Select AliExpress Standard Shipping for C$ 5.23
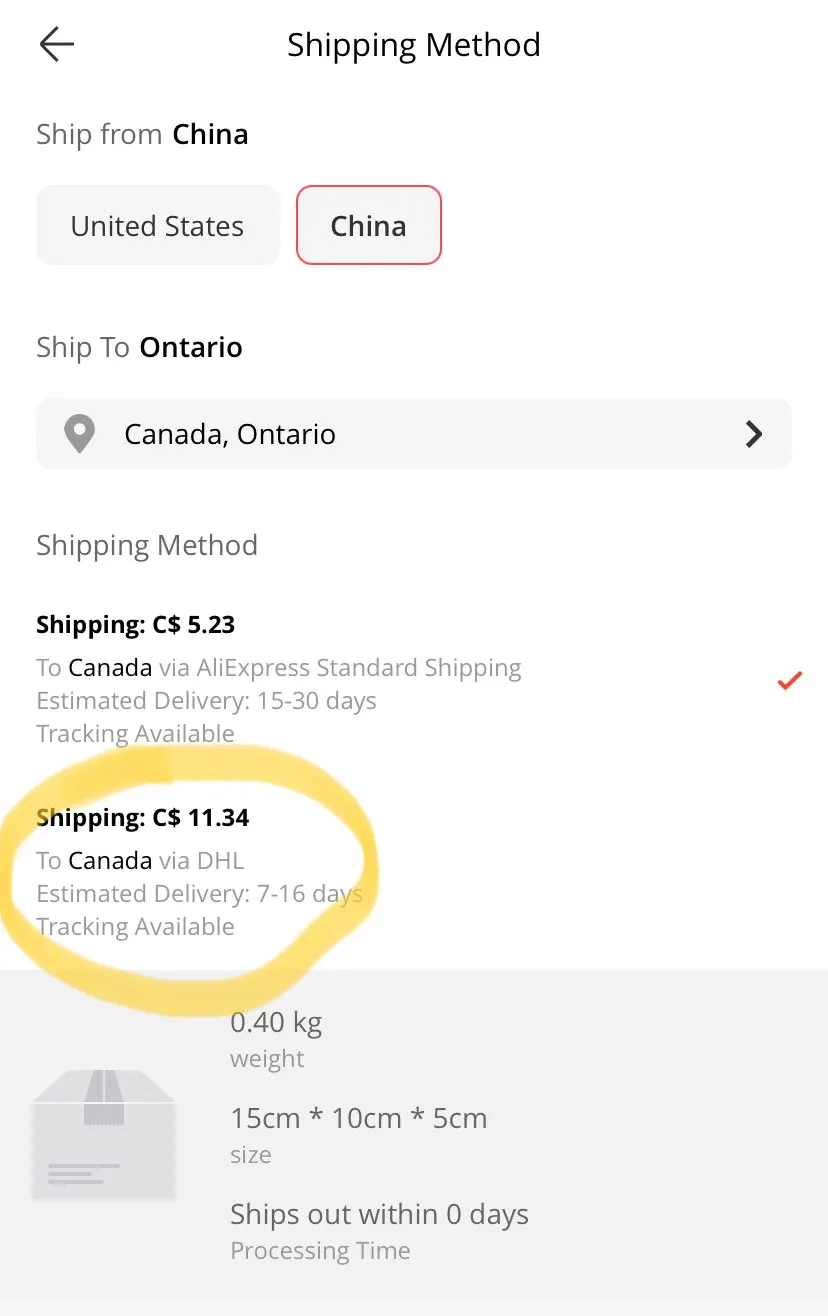828x1316 pixels. [414, 679]
